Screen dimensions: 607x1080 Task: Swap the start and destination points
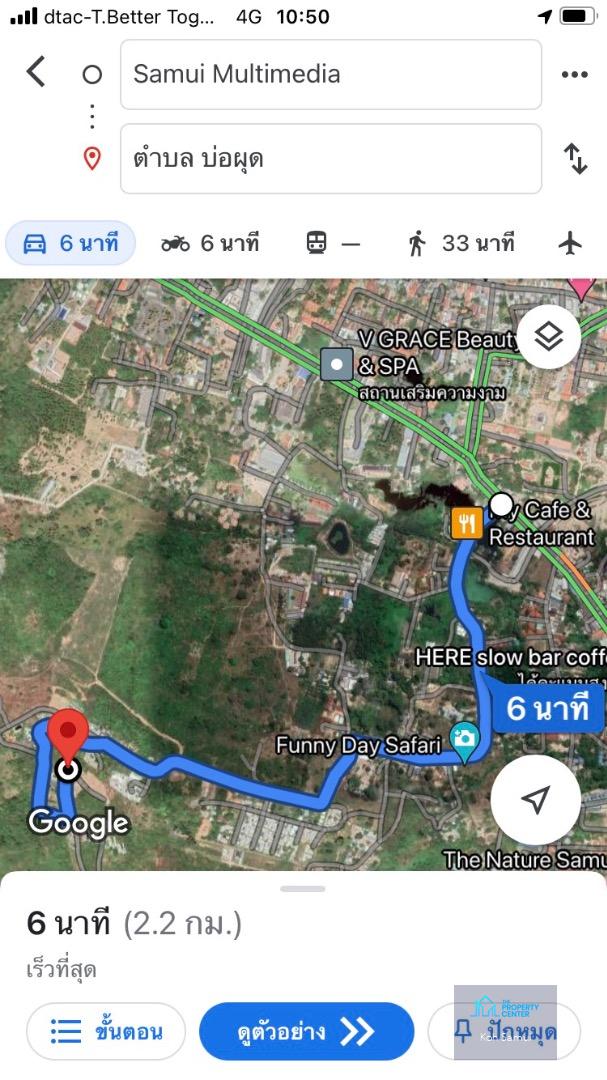click(575, 158)
